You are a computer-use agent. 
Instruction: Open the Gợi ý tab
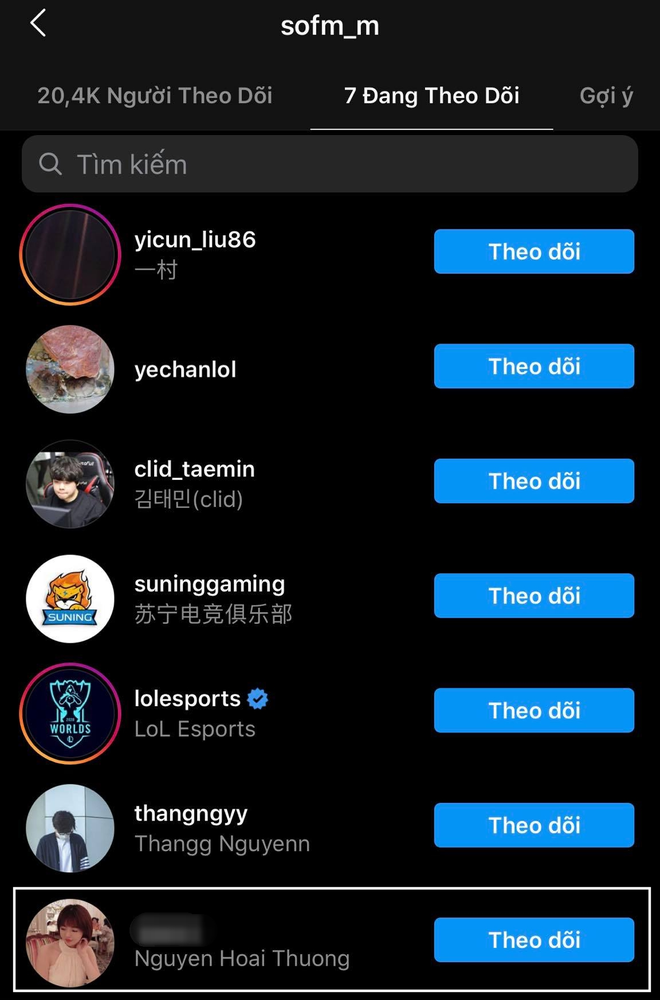(606, 97)
